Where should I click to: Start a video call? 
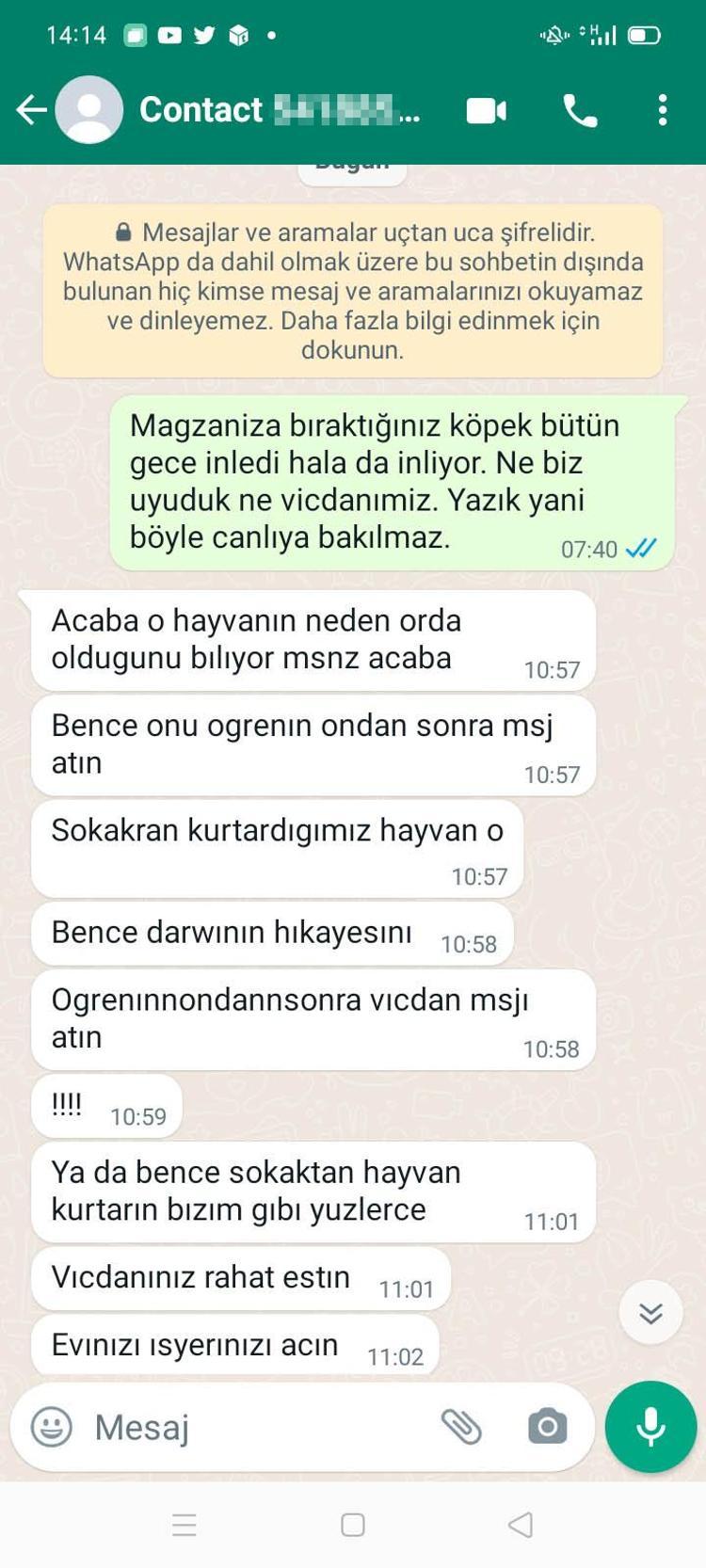[x=486, y=111]
